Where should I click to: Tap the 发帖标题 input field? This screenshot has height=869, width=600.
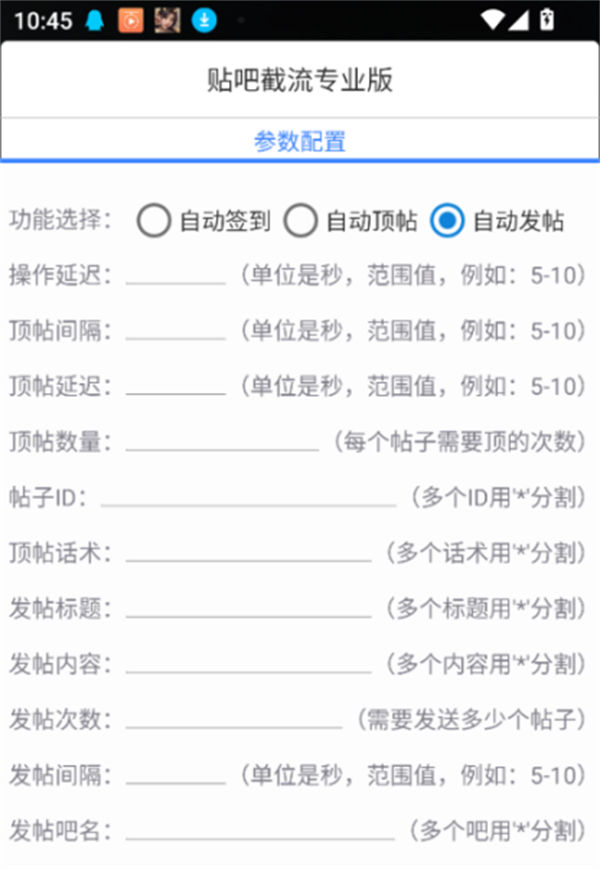pos(247,607)
